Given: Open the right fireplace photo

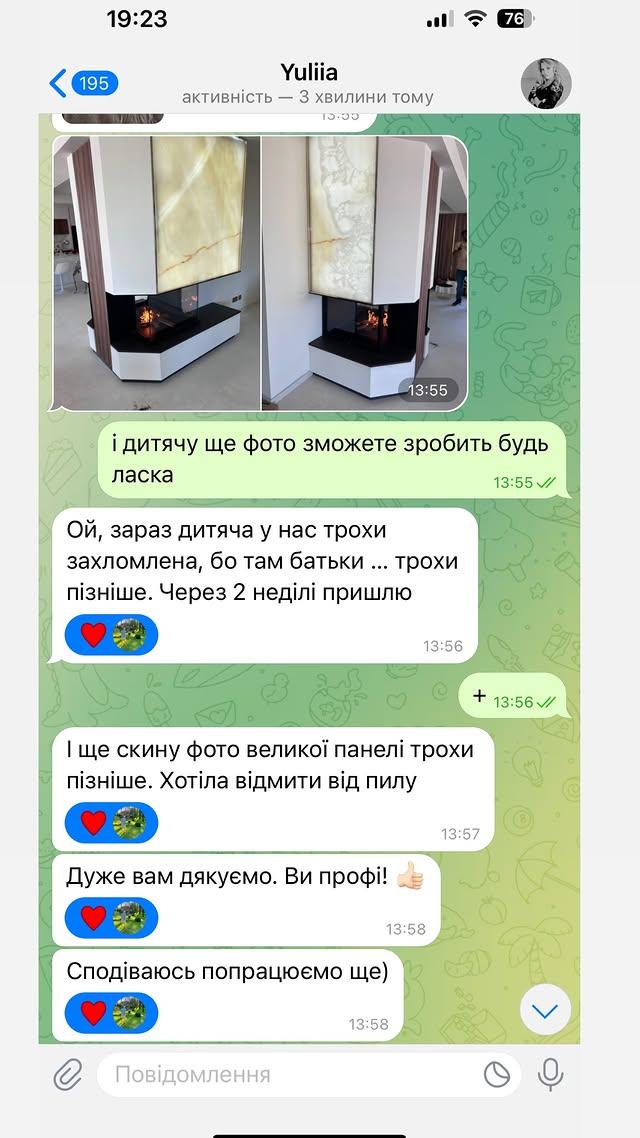Looking at the screenshot, I should tap(364, 273).
